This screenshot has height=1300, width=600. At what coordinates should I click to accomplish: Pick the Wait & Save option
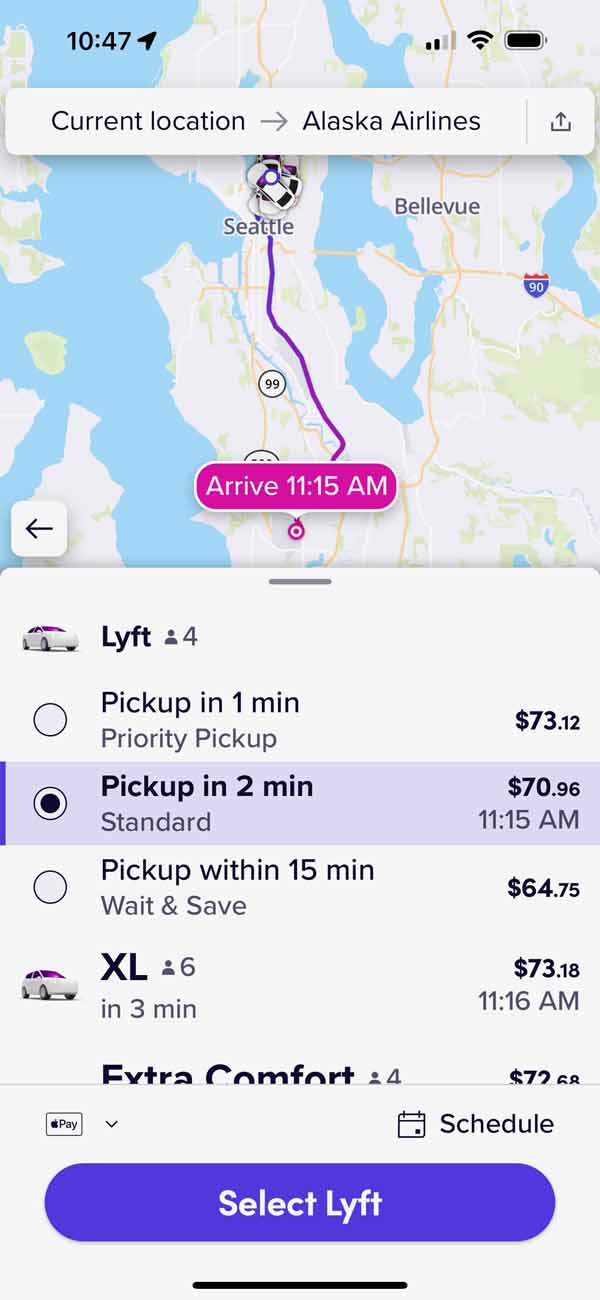tap(300, 887)
